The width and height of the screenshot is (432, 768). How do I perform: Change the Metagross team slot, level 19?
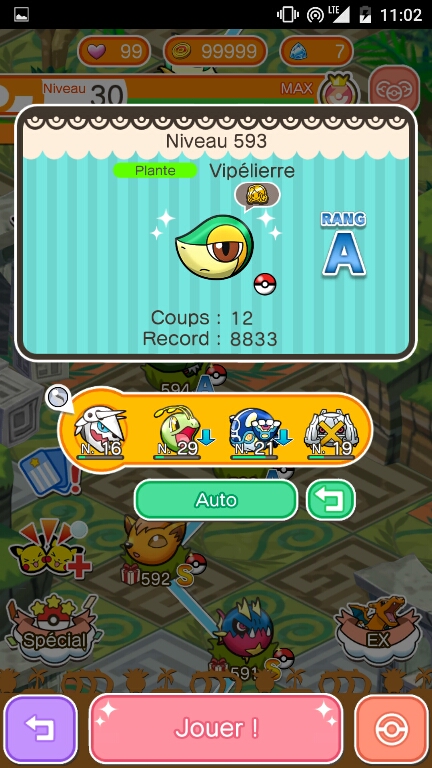(x=331, y=432)
